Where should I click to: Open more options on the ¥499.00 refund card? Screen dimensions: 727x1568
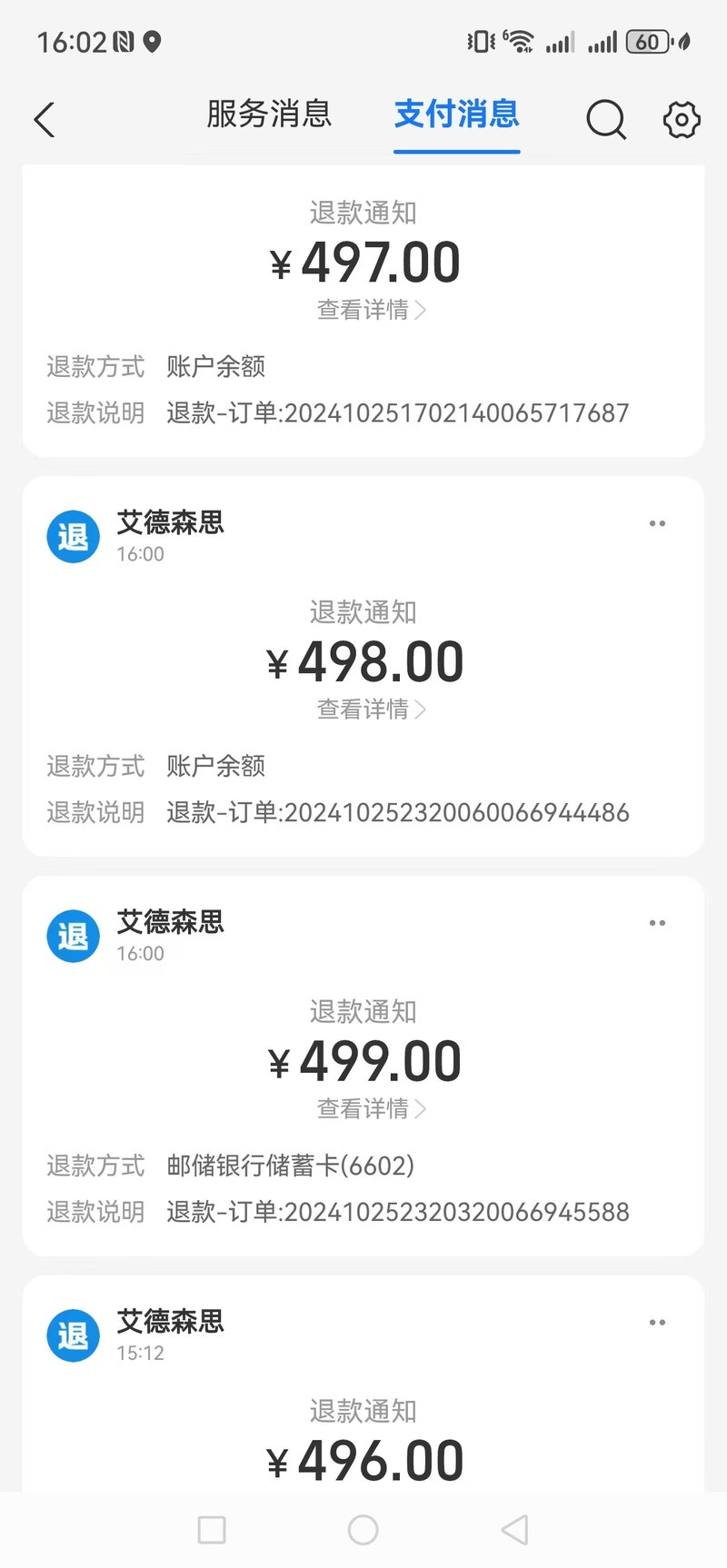click(657, 923)
